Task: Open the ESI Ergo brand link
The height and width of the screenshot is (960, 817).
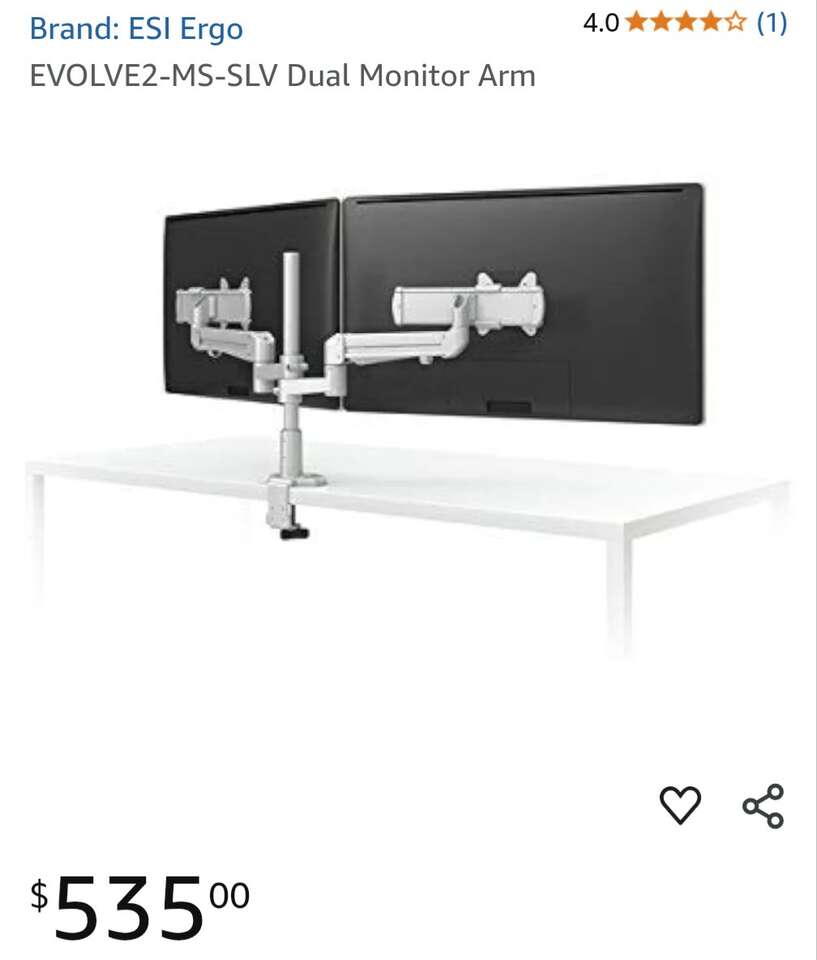Action: (136, 29)
